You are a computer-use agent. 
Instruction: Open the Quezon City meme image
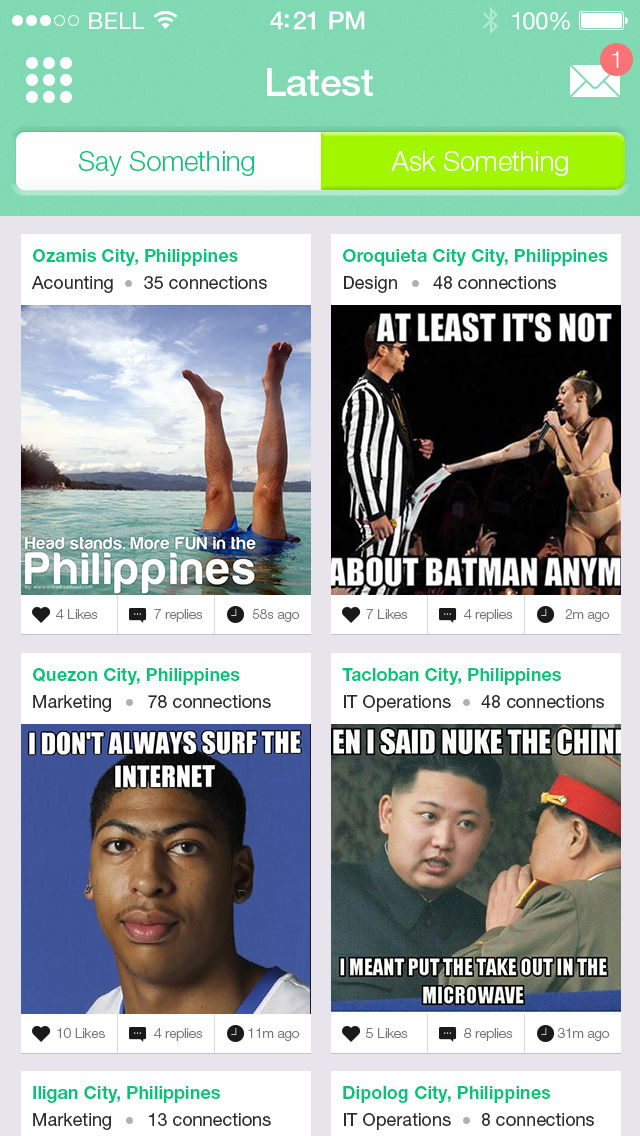point(166,868)
